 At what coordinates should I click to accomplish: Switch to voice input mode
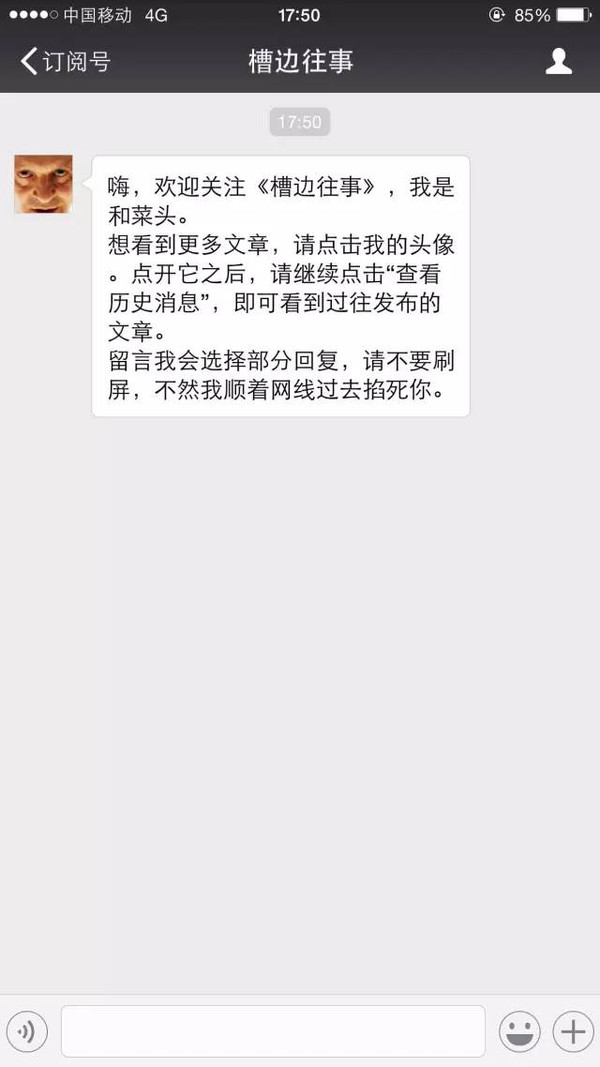(26, 1032)
